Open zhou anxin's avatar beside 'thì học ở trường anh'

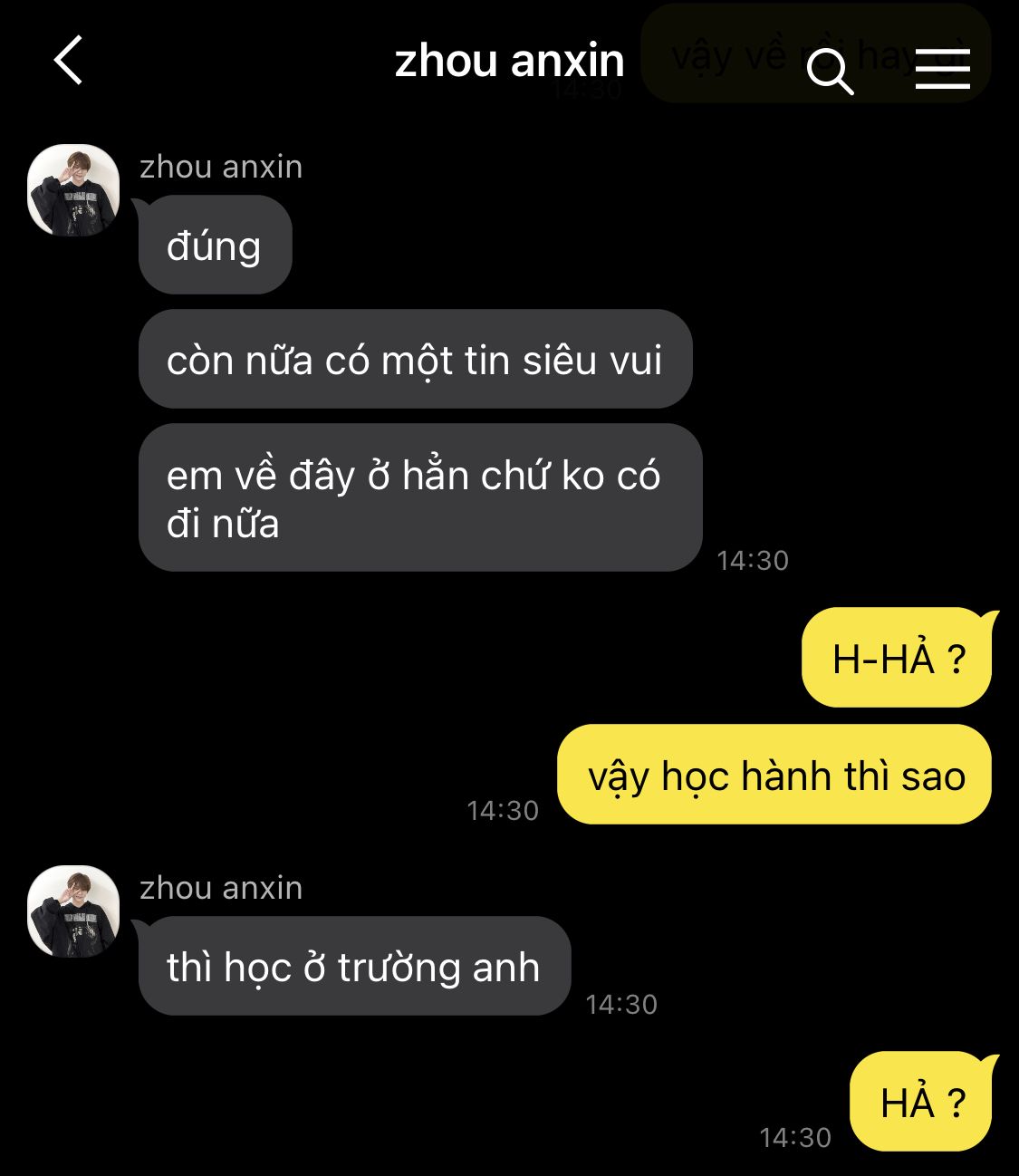coord(73,911)
